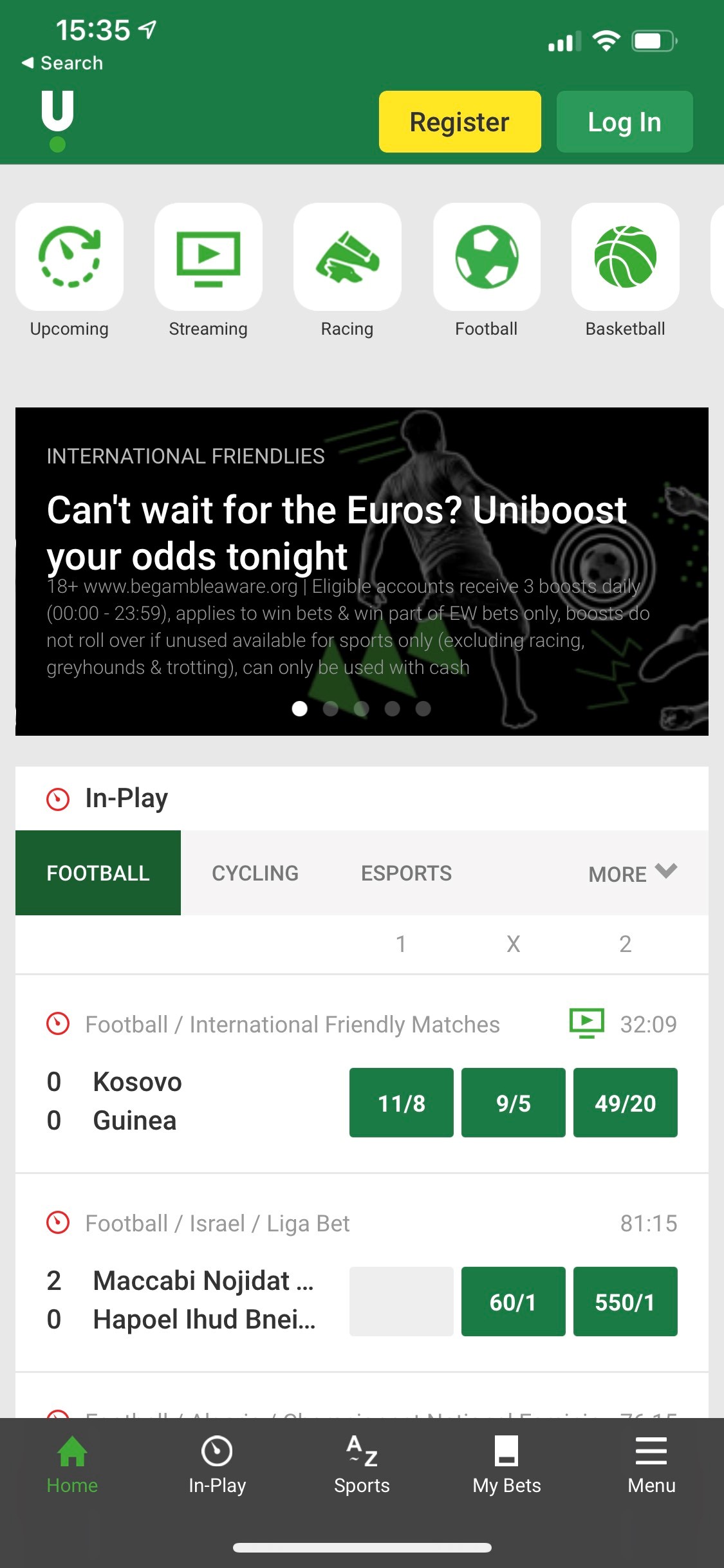Select the second carousel dot
Screen dimensions: 724x1568
tap(331, 709)
